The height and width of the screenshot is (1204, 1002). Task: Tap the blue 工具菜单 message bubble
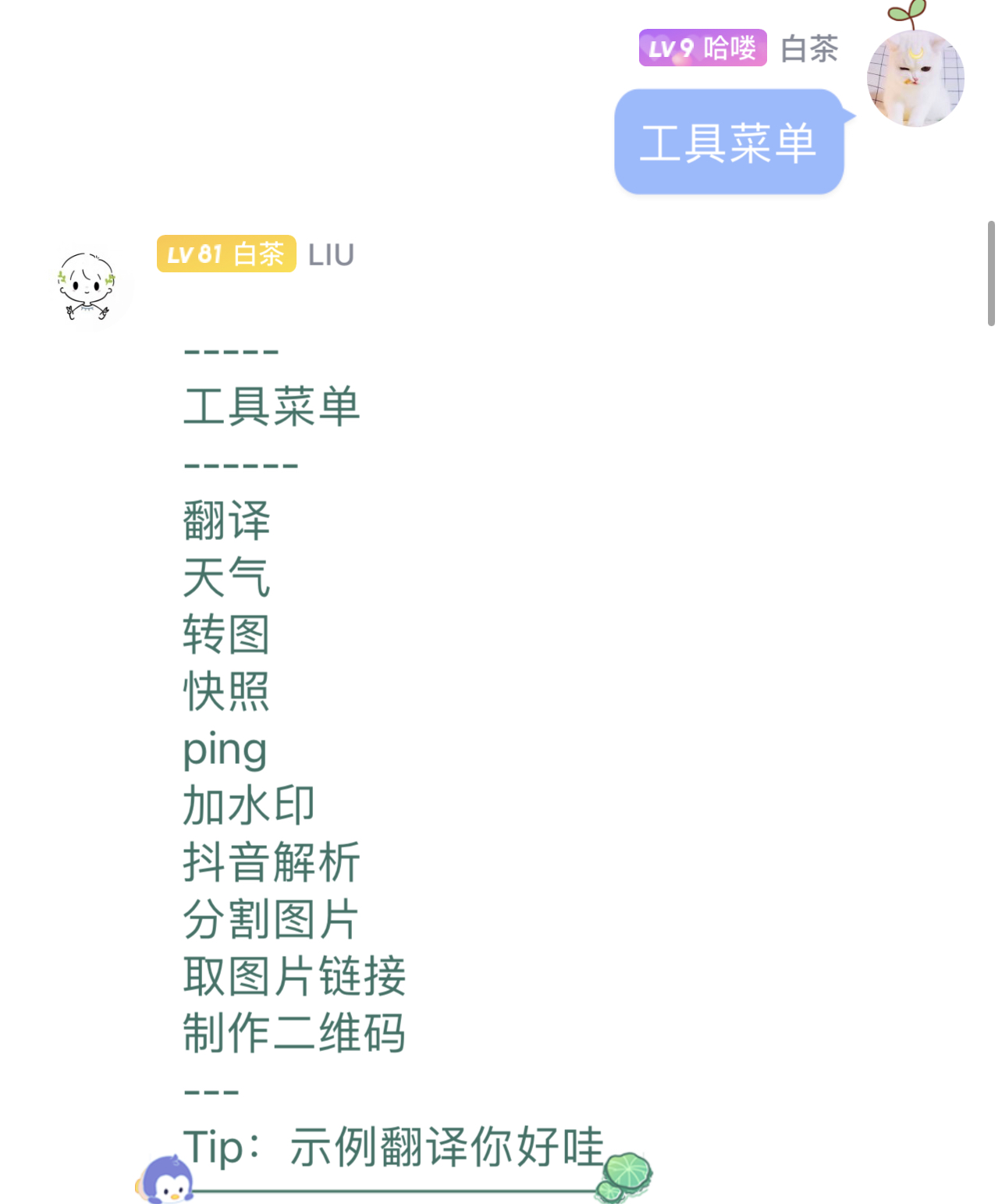click(x=729, y=142)
